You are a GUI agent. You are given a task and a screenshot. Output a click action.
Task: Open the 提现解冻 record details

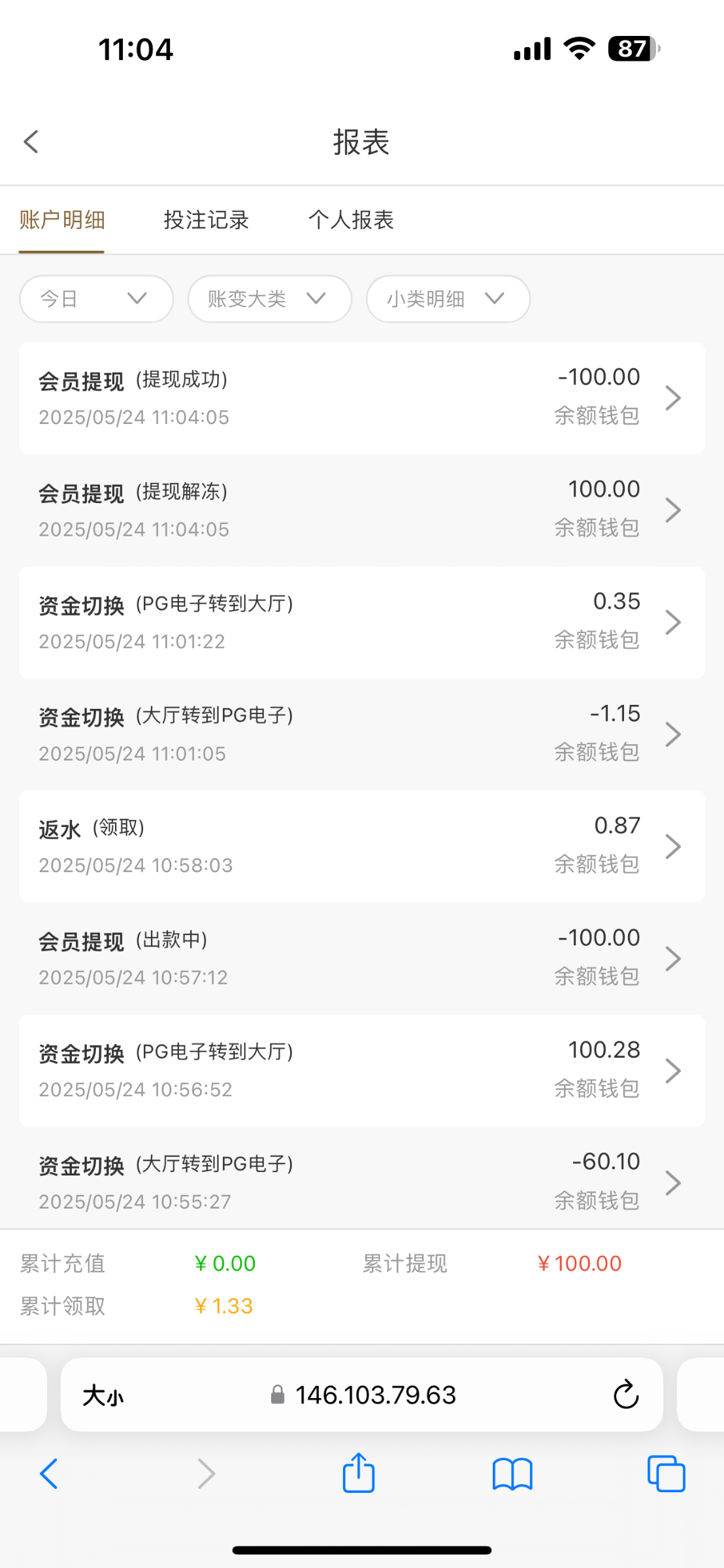point(362,510)
